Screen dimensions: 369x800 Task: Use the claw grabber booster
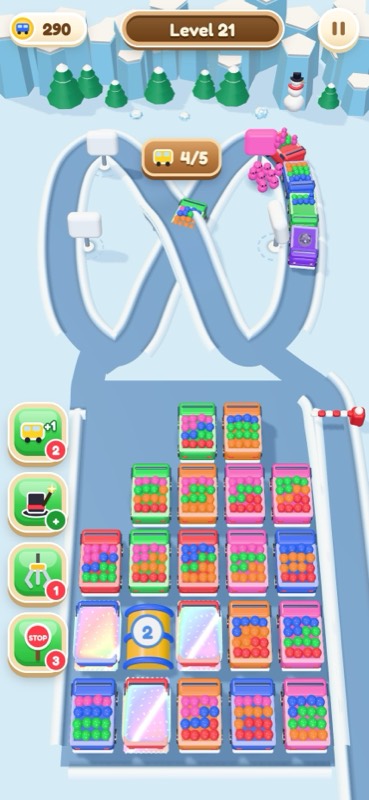pos(38,573)
